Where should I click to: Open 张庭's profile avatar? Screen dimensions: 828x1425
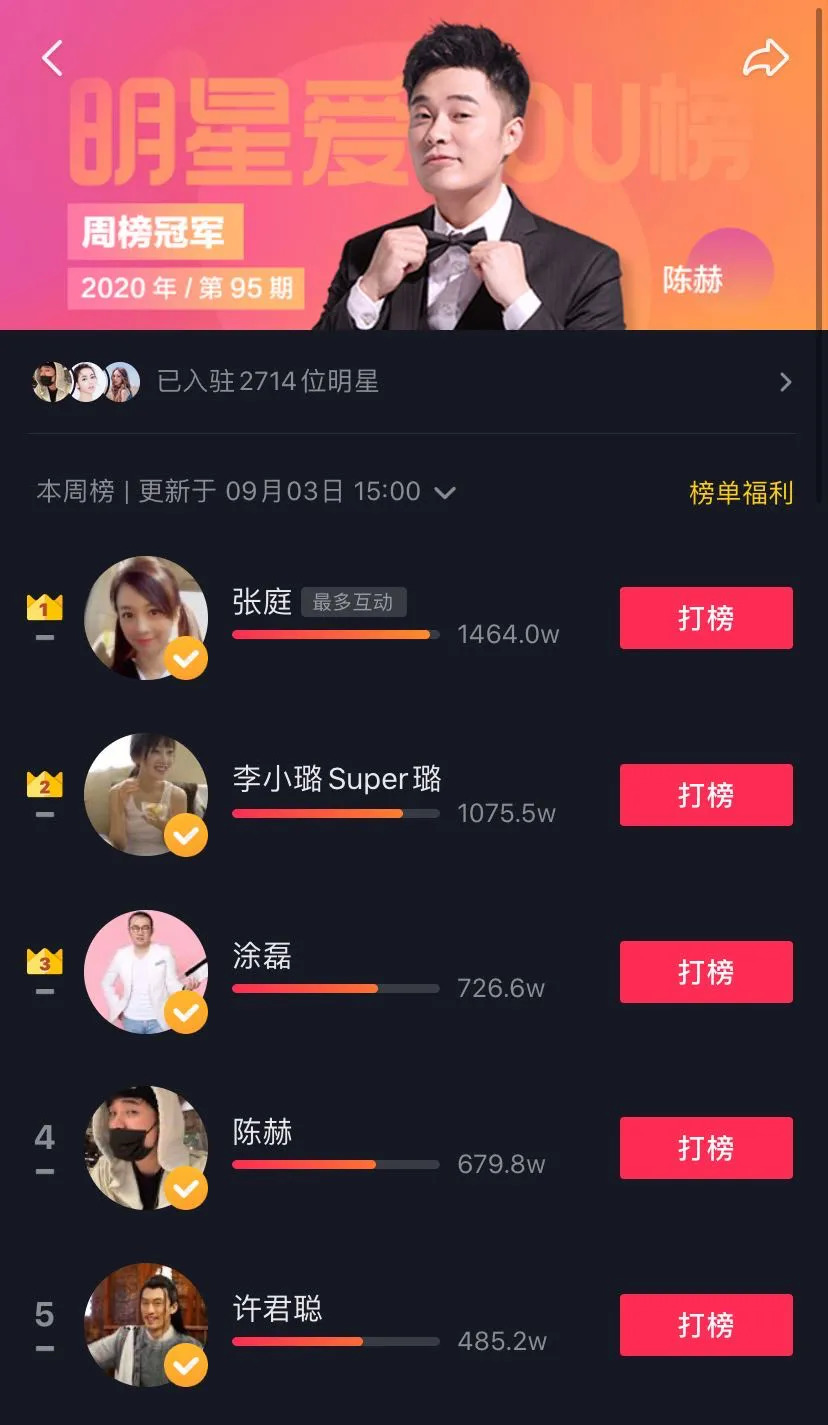146,618
